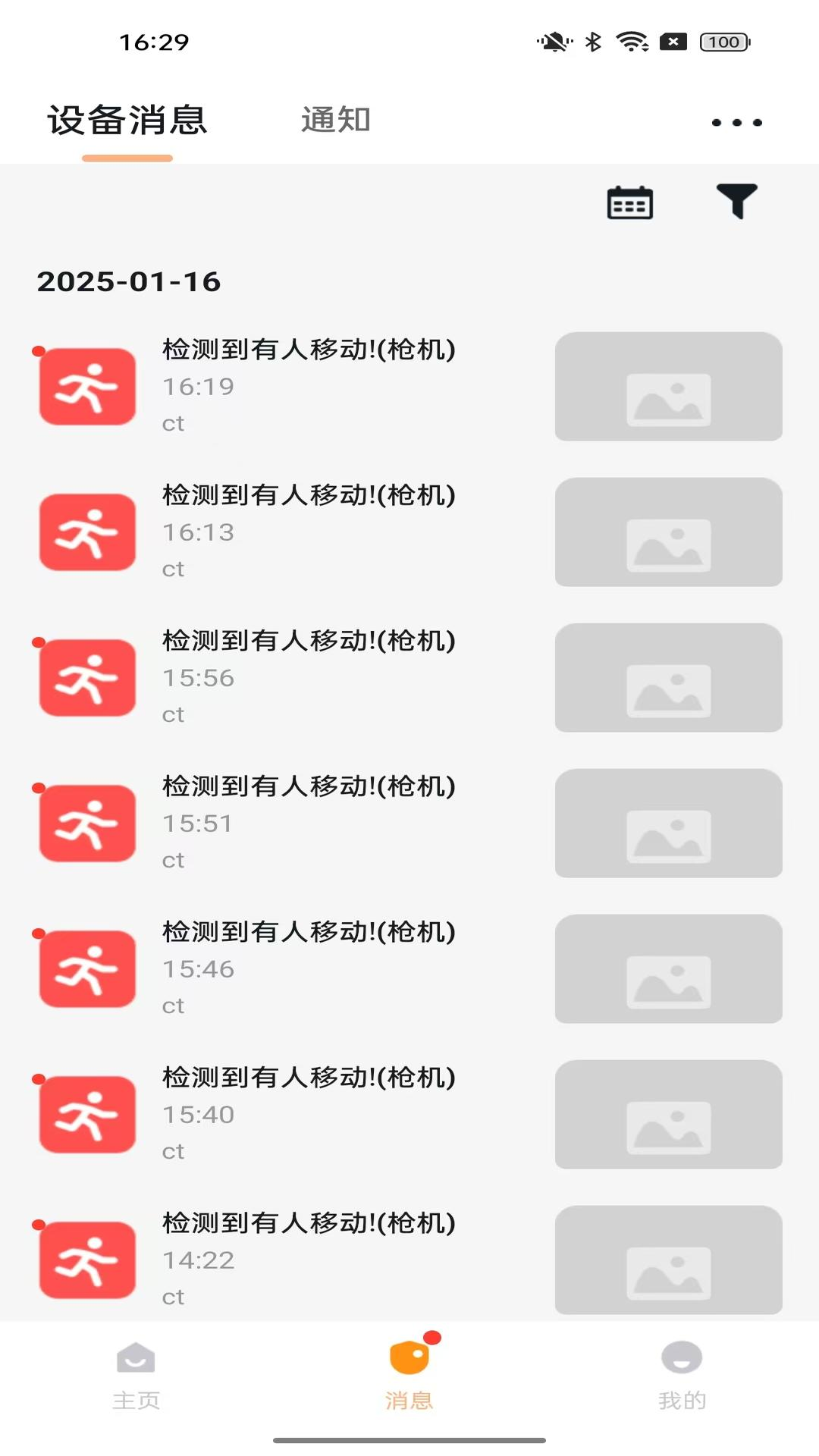Screen dimensions: 819x1456
Task: Open the 16:19 motion alert message
Action: click(308, 351)
